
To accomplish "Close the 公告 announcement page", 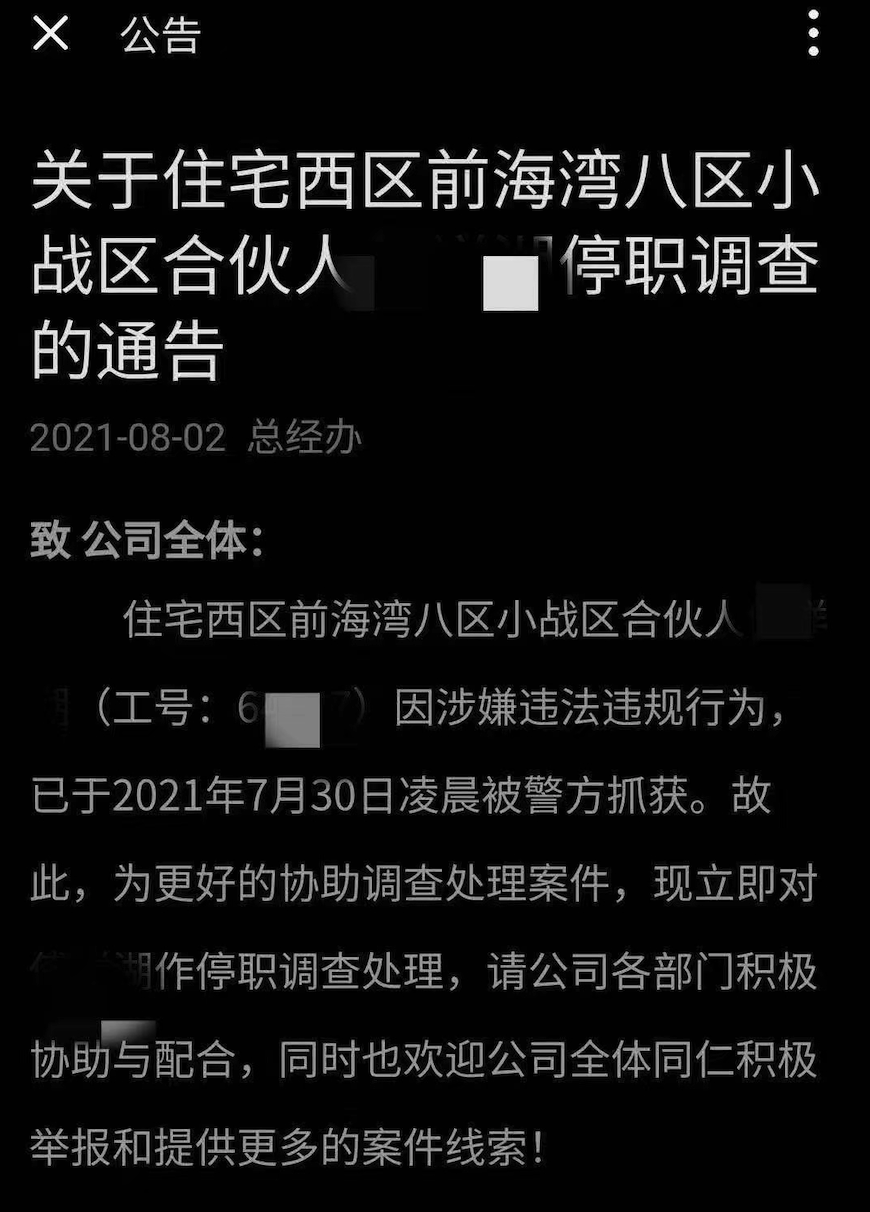I will click(51, 35).
